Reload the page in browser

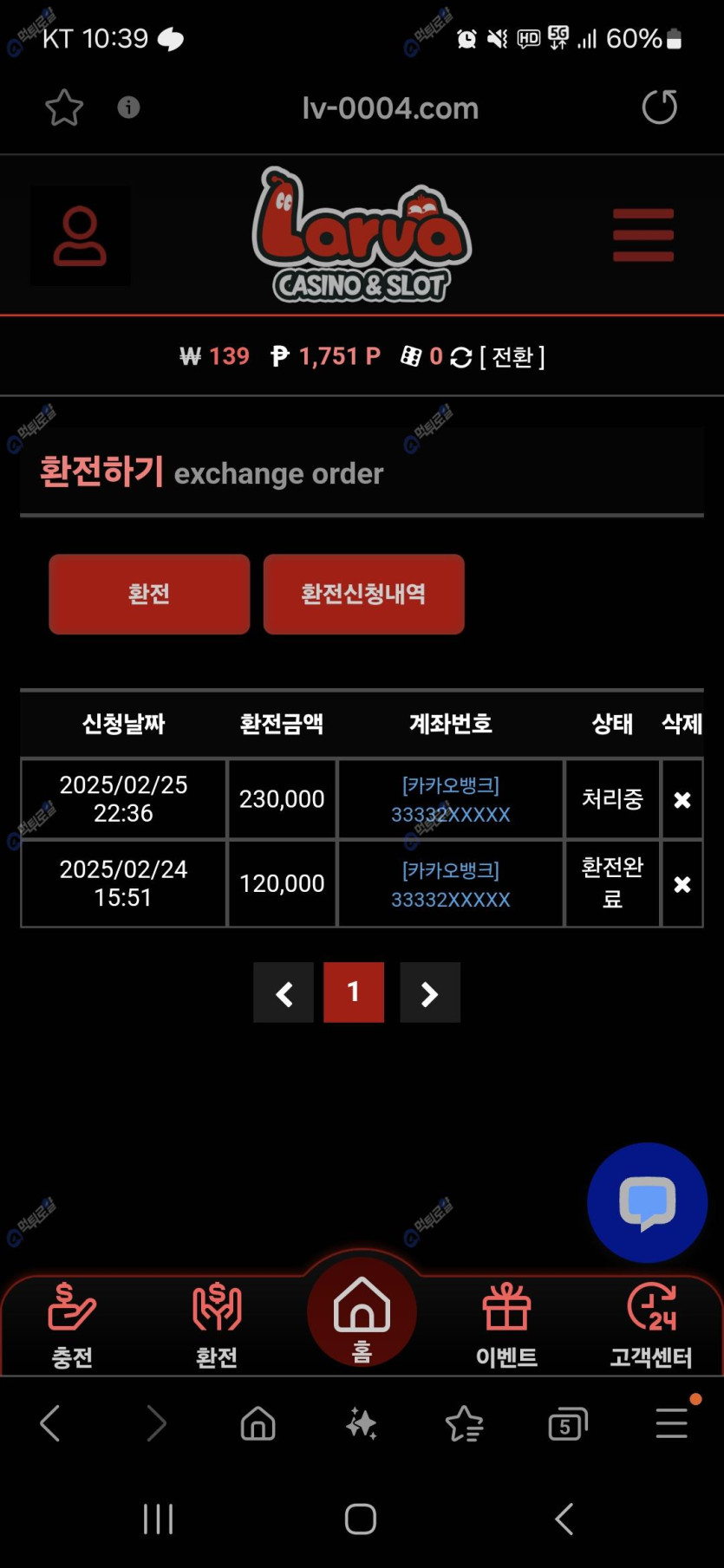659,107
